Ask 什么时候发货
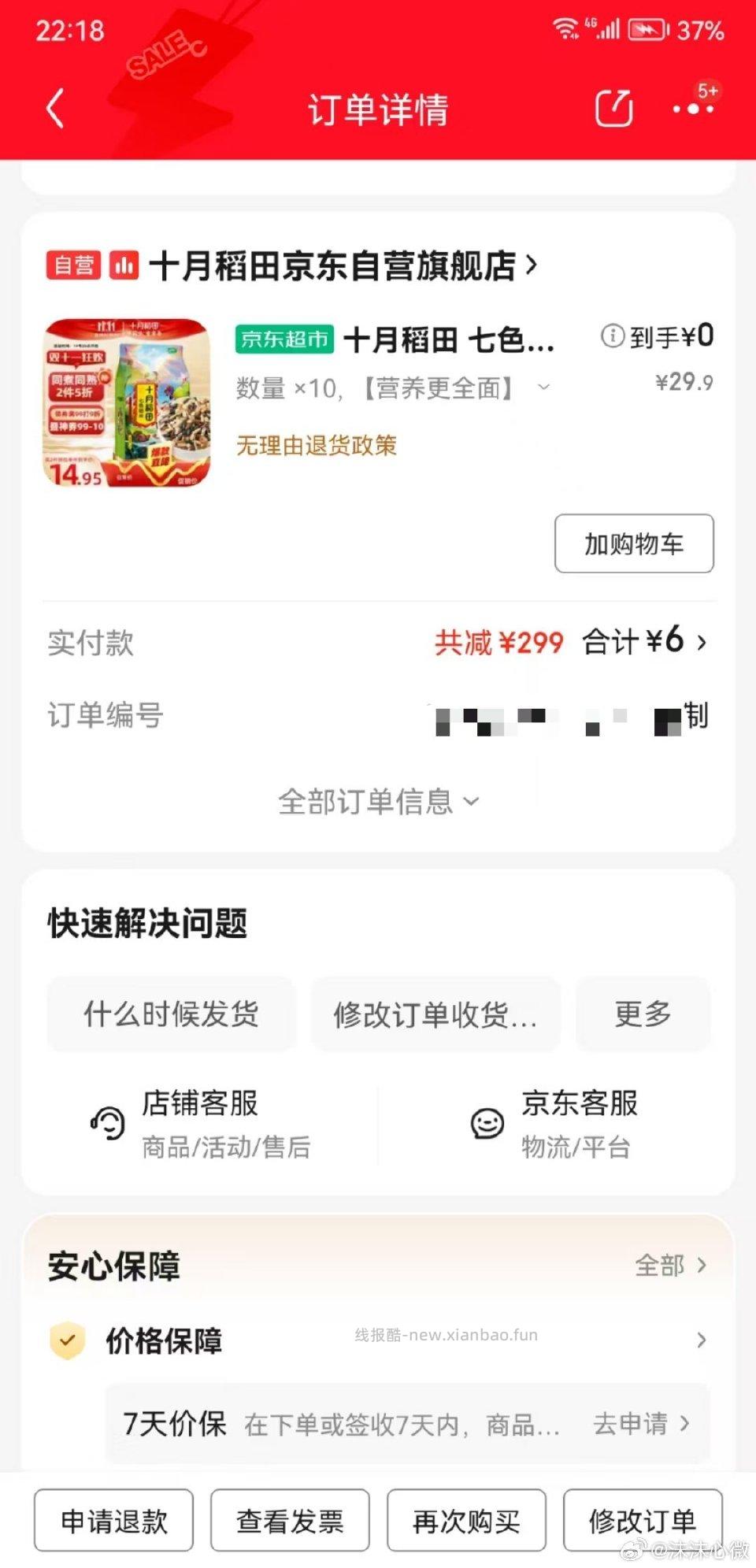 tap(171, 1014)
